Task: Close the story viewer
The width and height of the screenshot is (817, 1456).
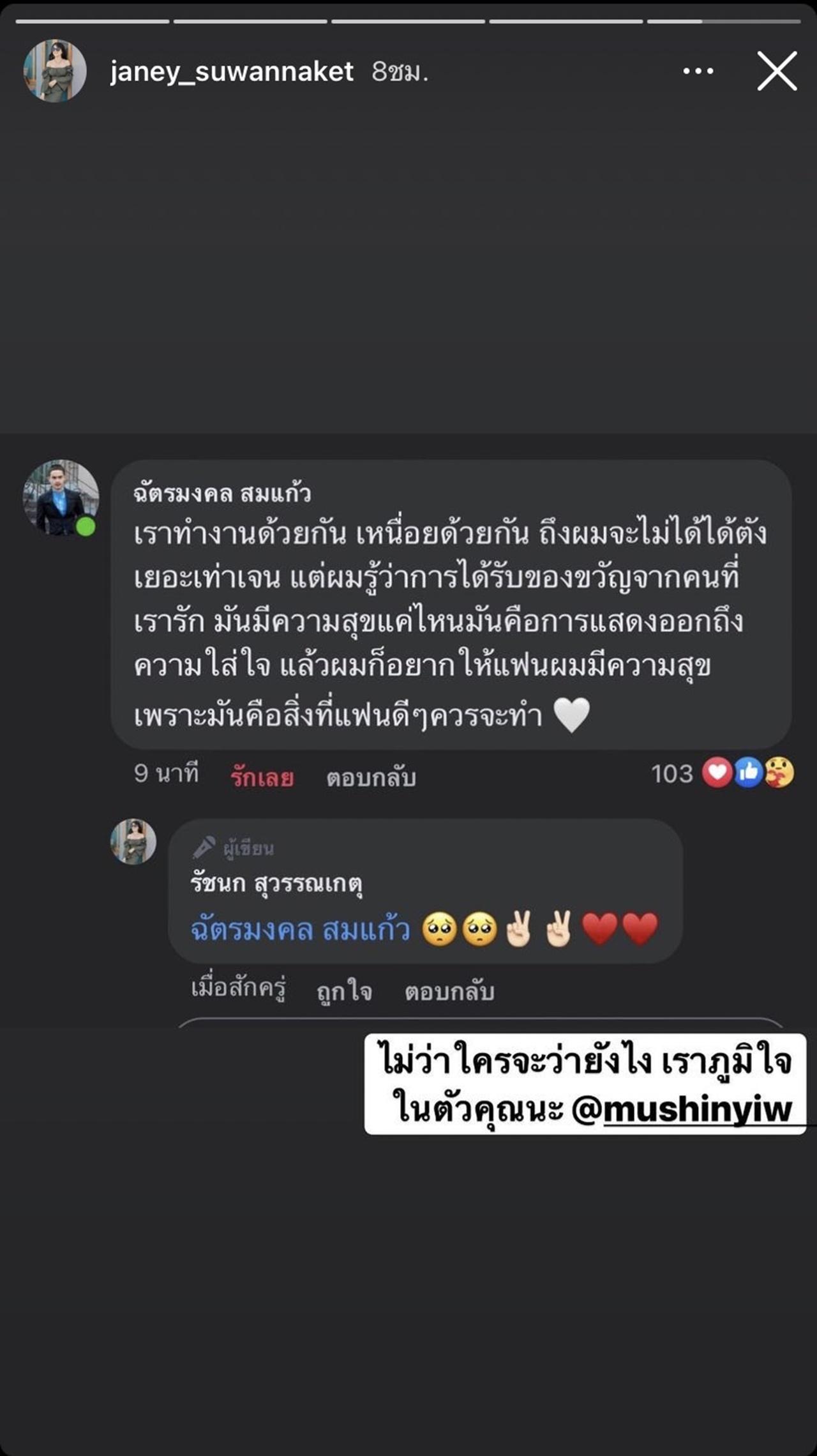Action: point(777,71)
